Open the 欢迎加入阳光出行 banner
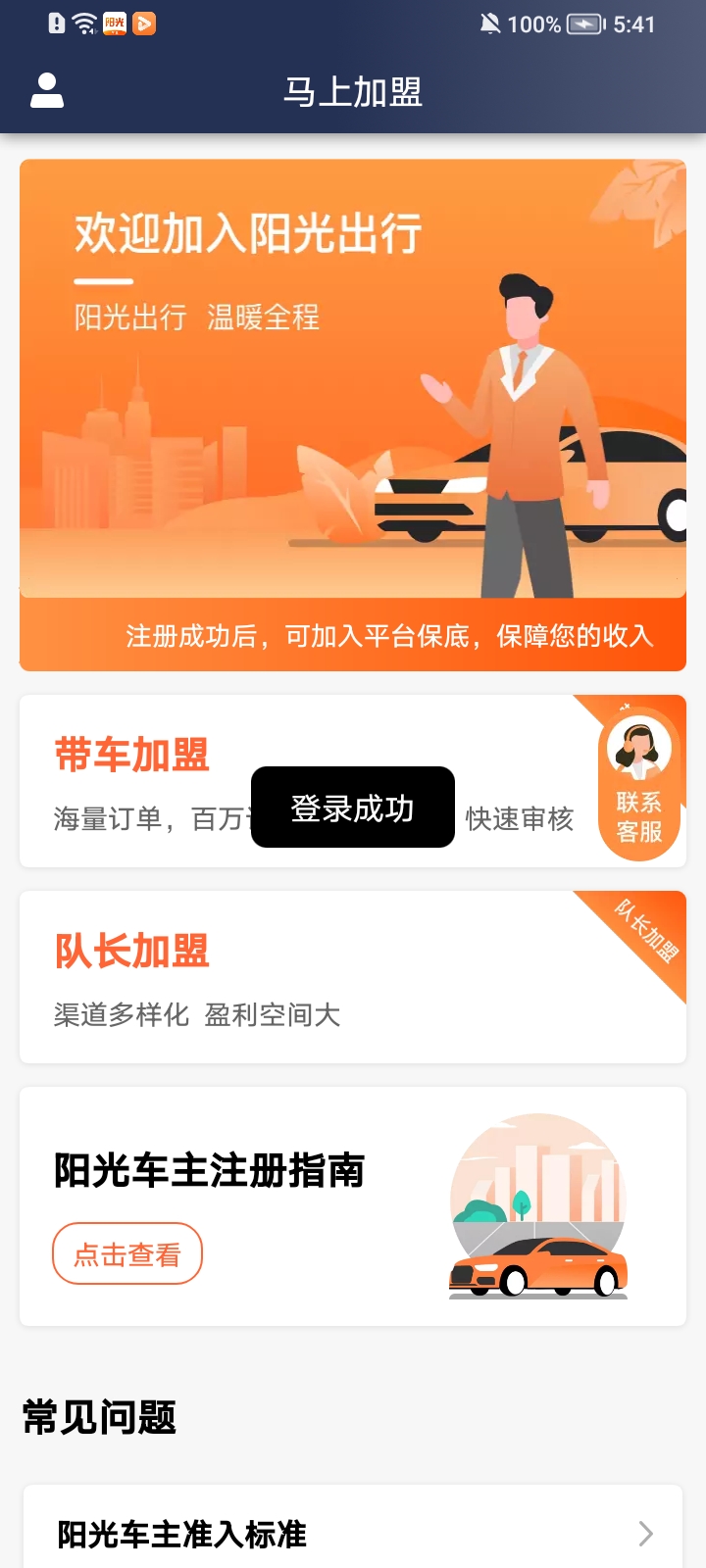Screen dimensions: 706x1568 click(x=353, y=415)
